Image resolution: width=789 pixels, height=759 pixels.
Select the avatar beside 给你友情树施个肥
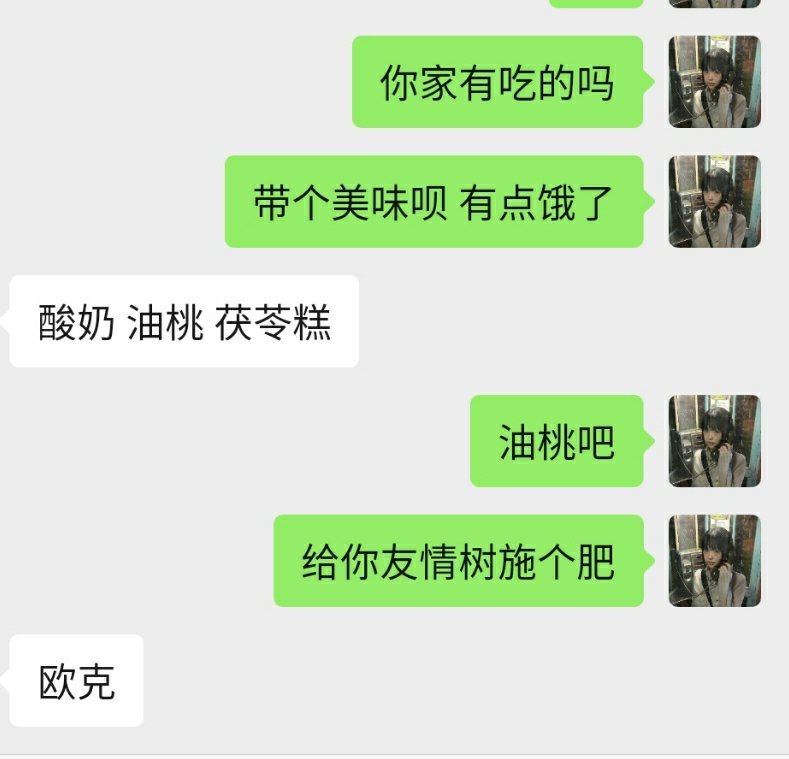coord(714,561)
